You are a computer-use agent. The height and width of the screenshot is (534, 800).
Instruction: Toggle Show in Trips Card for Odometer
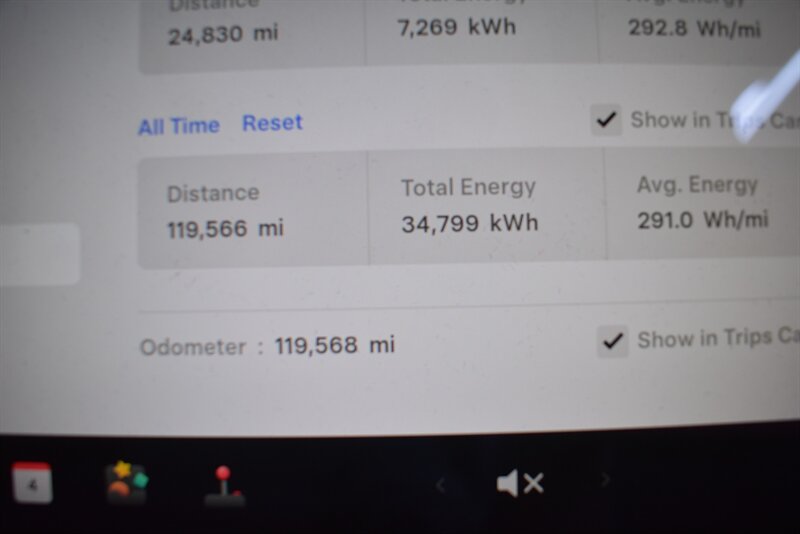pyautogui.click(x=612, y=341)
